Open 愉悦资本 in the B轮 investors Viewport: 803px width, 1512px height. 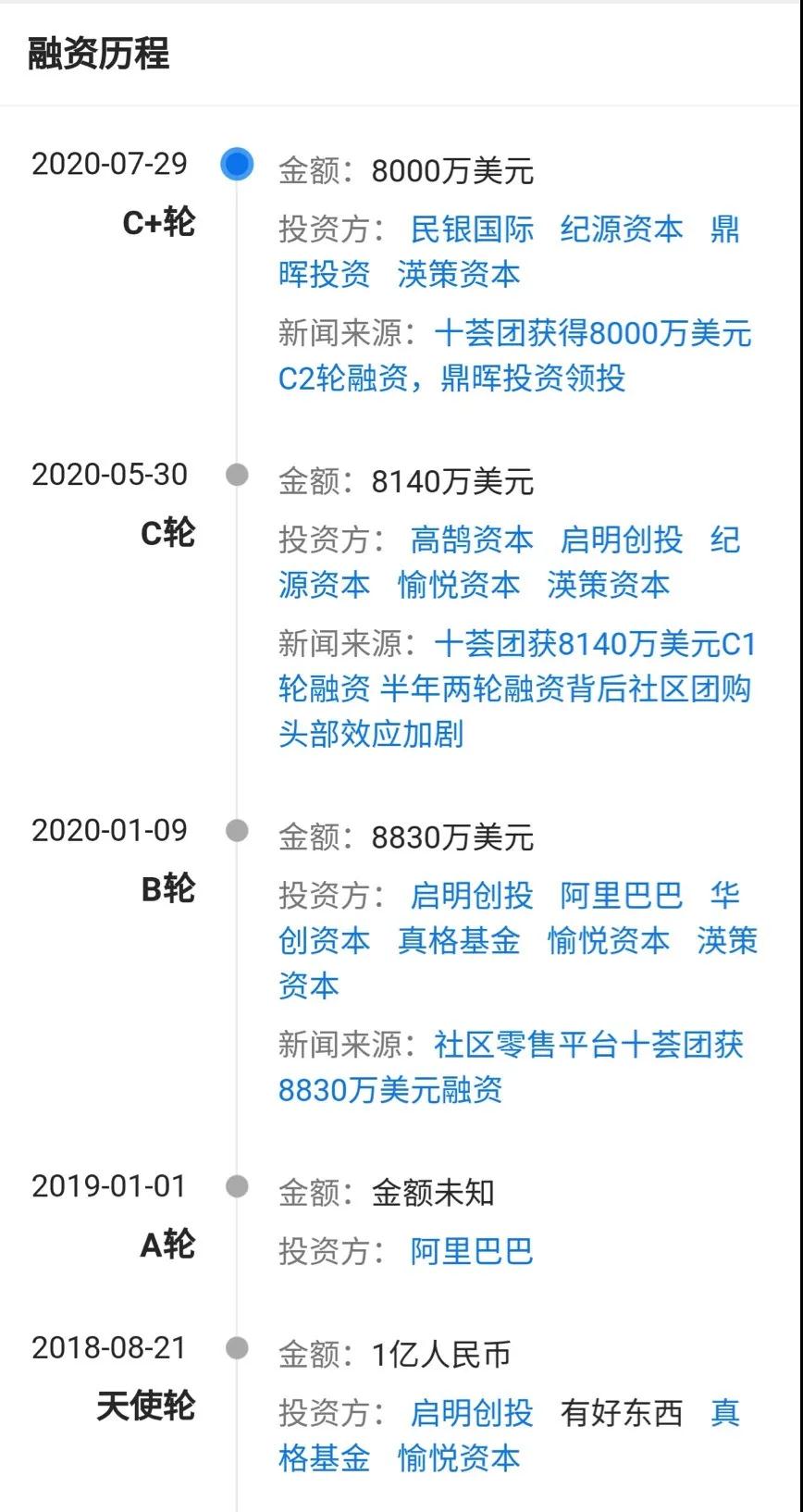click(x=609, y=940)
